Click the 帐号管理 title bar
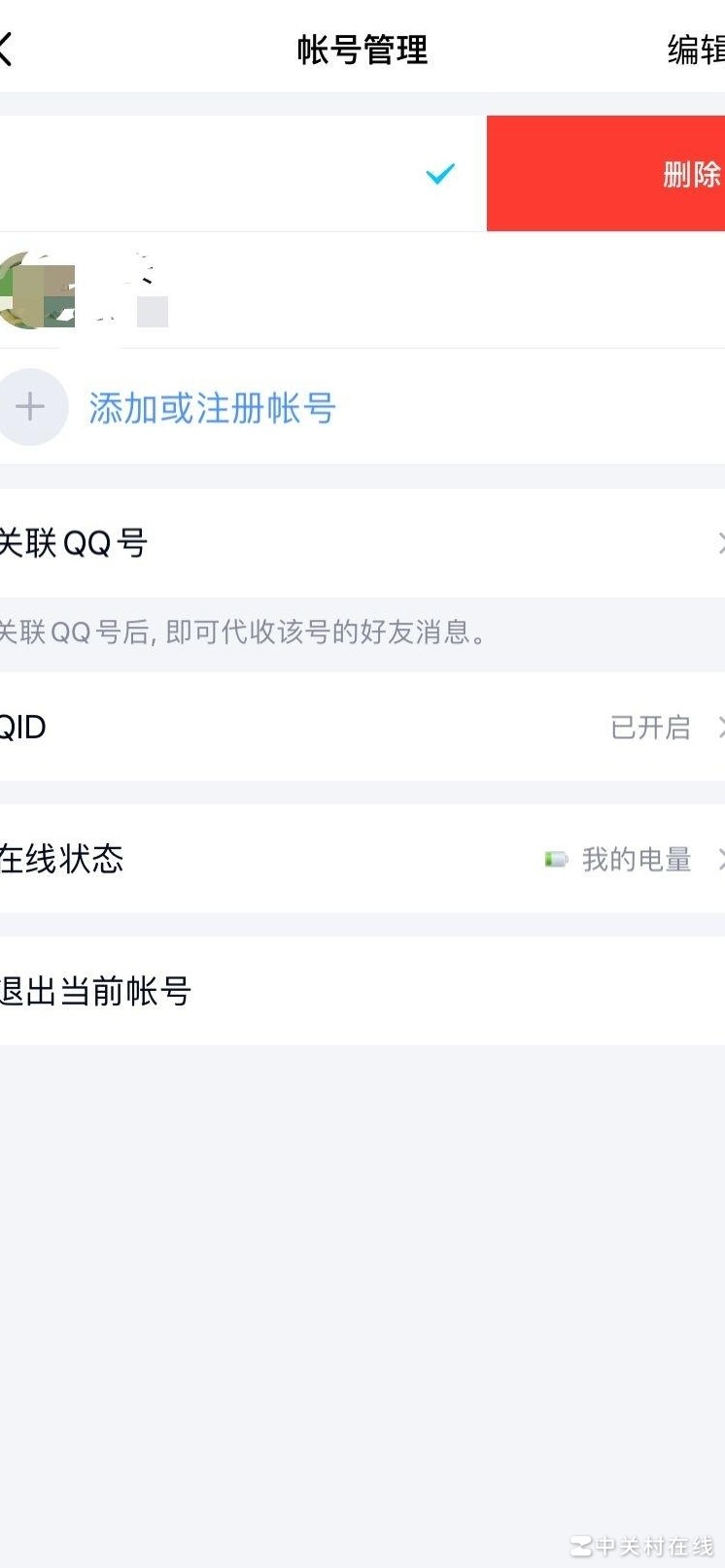 pyautogui.click(x=362, y=51)
